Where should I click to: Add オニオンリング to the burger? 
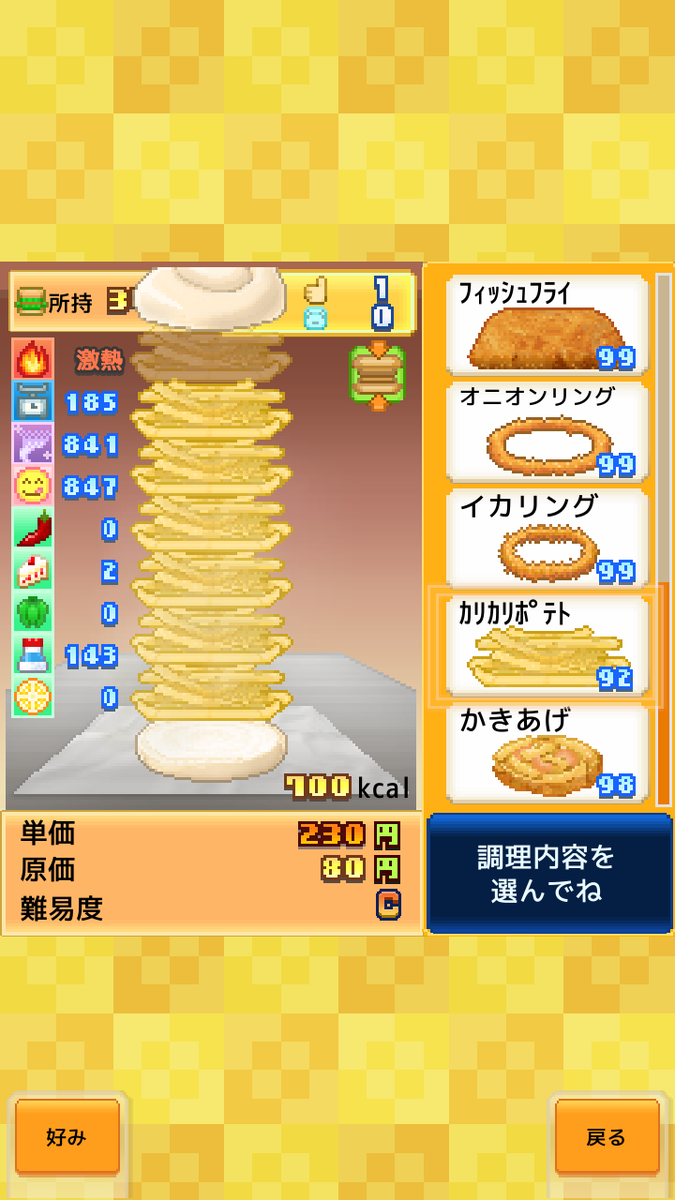pyautogui.click(x=546, y=432)
